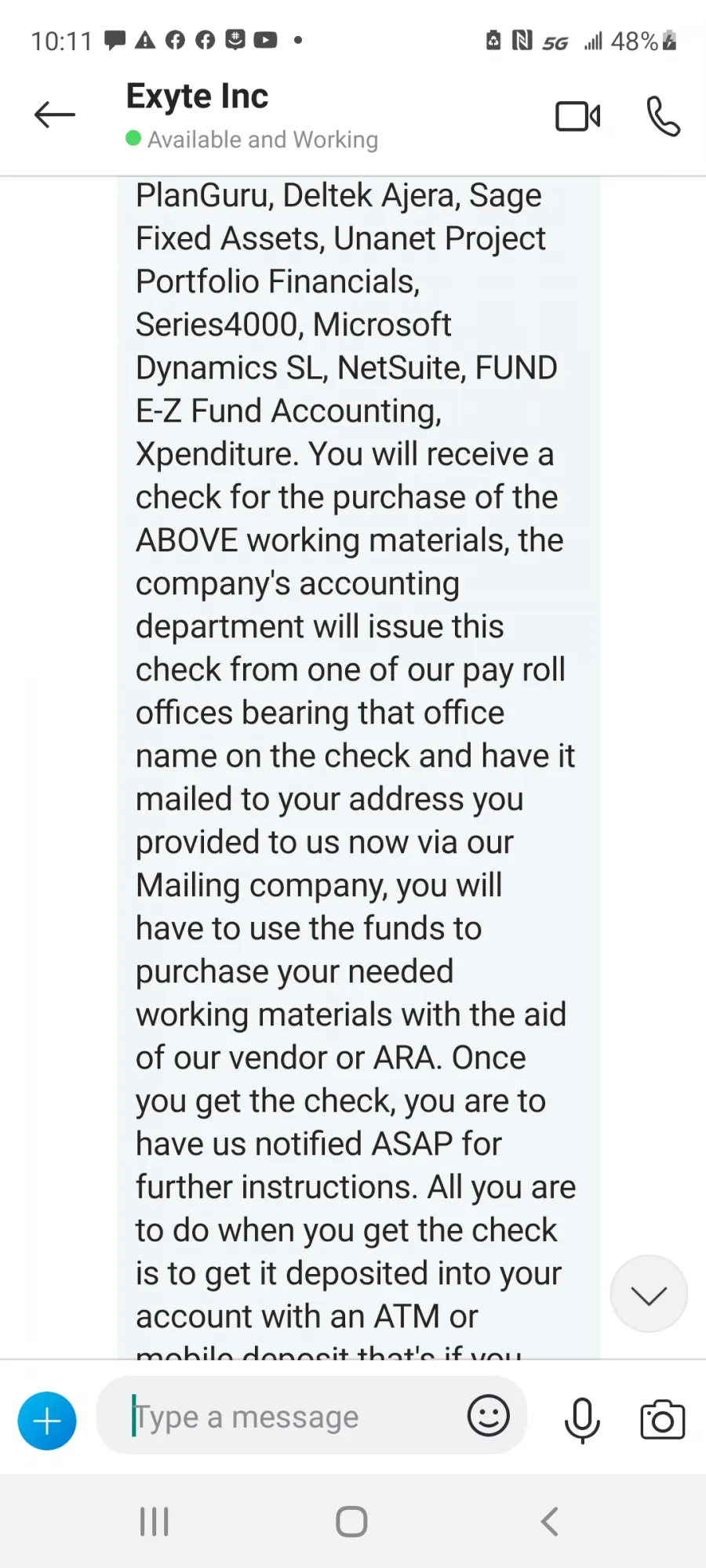Screen dimensions: 706x1568
Task: Start a voice call with Exyte Inc
Action: click(x=663, y=116)
